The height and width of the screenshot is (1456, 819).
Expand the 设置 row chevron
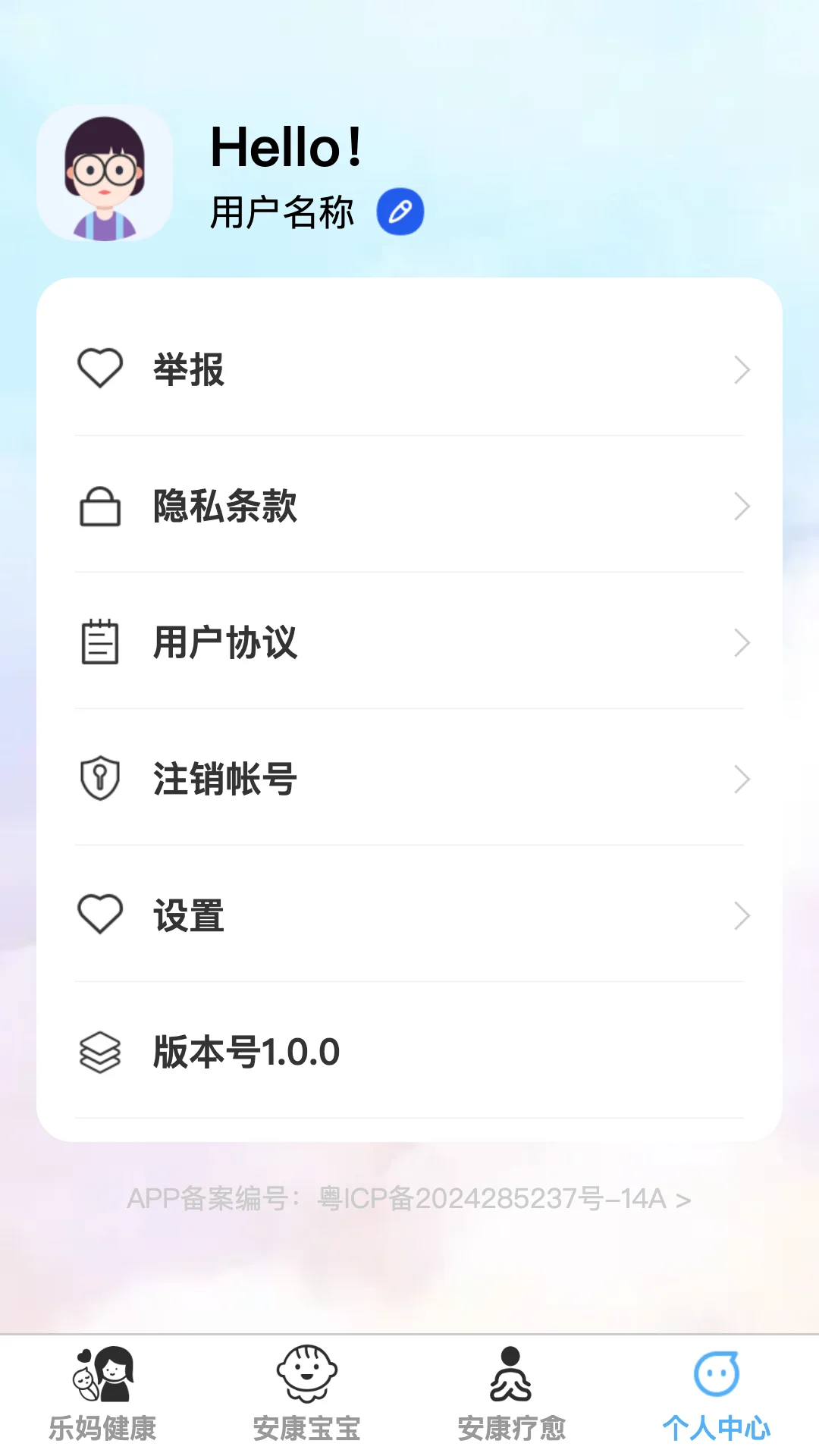click(x=741, y=915)
